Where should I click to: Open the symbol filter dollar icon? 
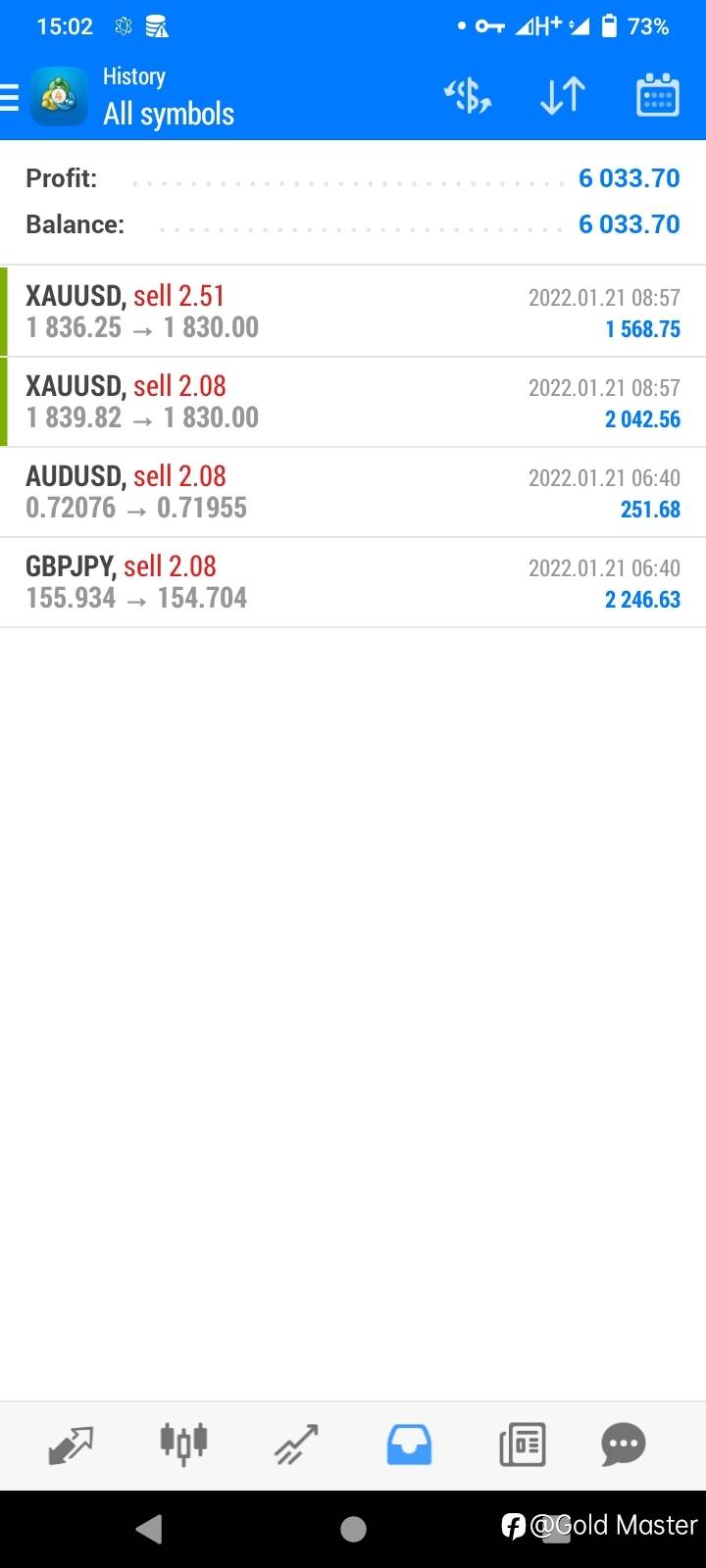point(468,96)
